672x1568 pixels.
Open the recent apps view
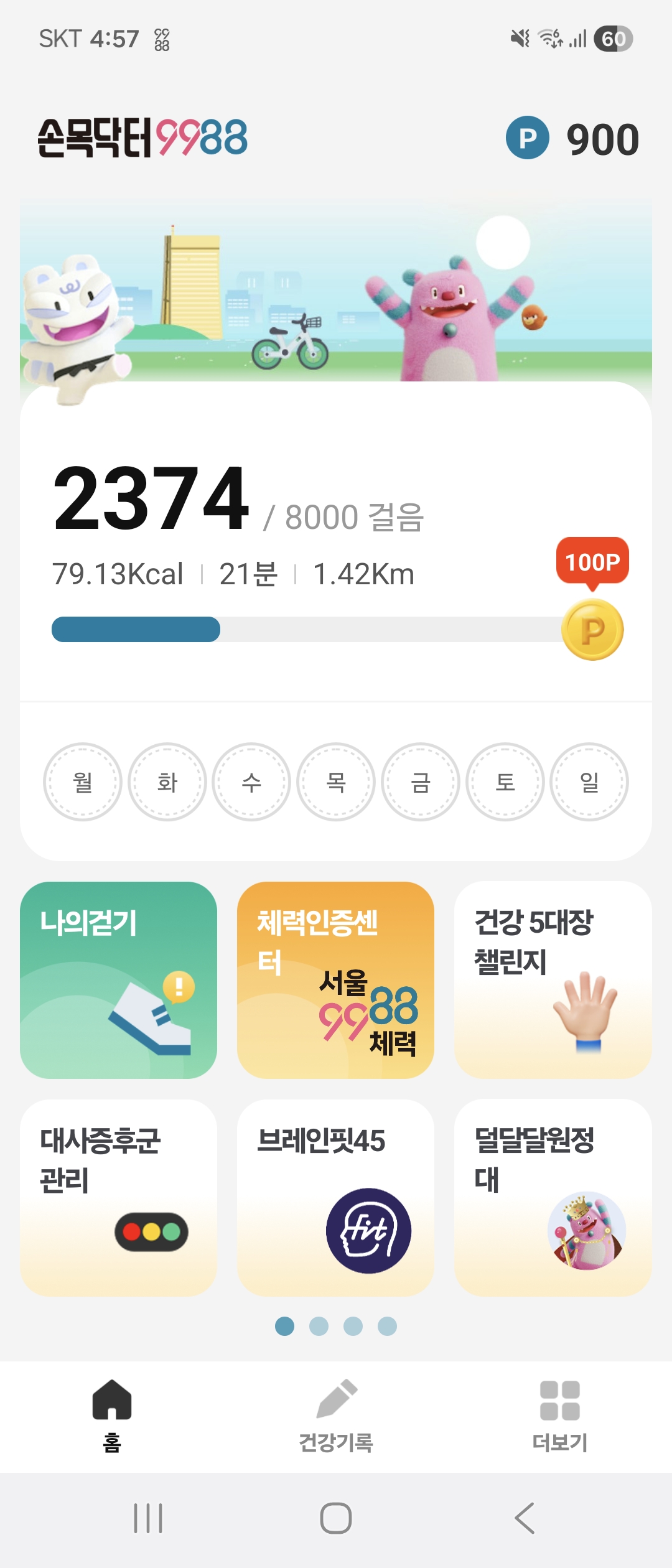(x=148, y=1518)
